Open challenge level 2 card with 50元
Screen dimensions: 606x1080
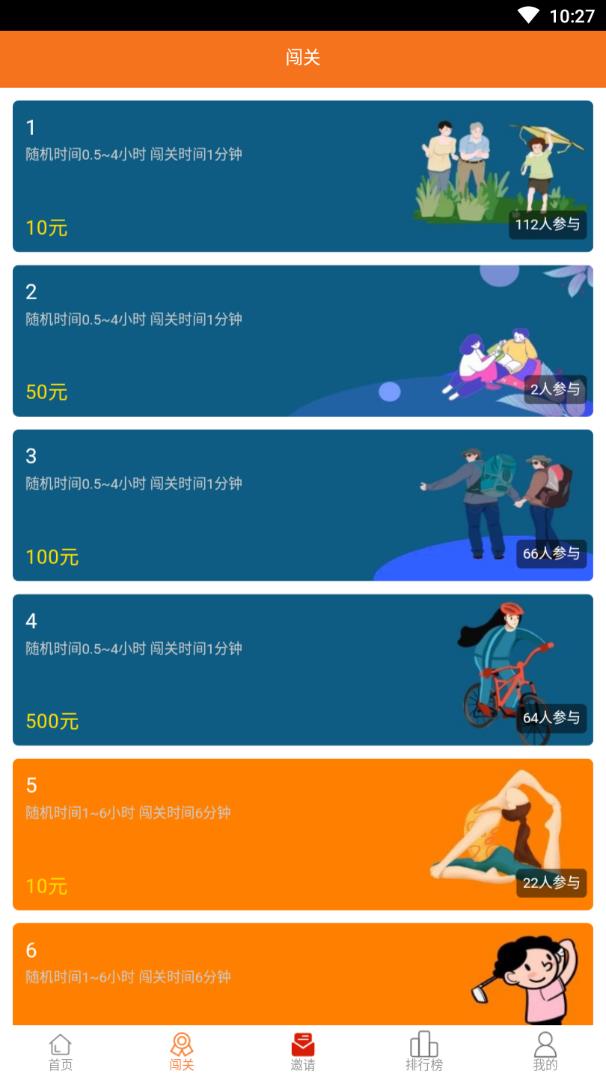(302, 340)
